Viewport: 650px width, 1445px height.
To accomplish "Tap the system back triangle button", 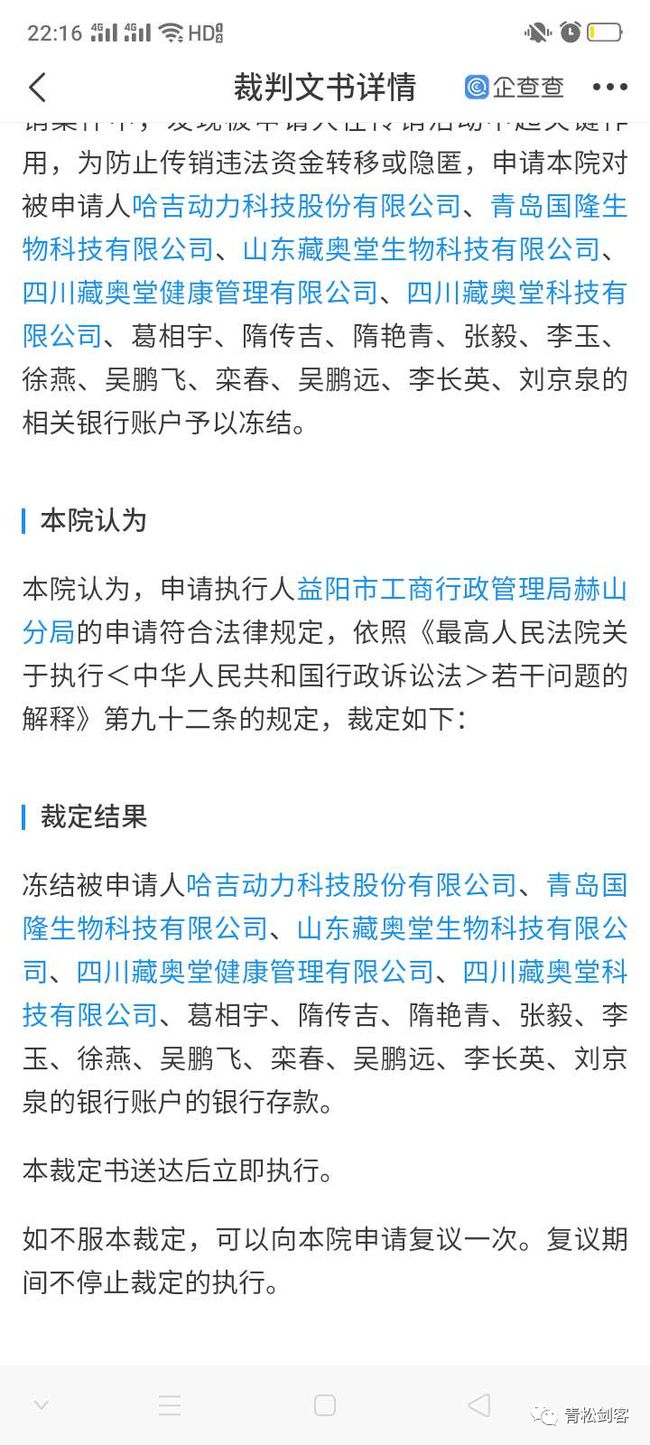I will pyautogui.click(x=479, y=1405).
